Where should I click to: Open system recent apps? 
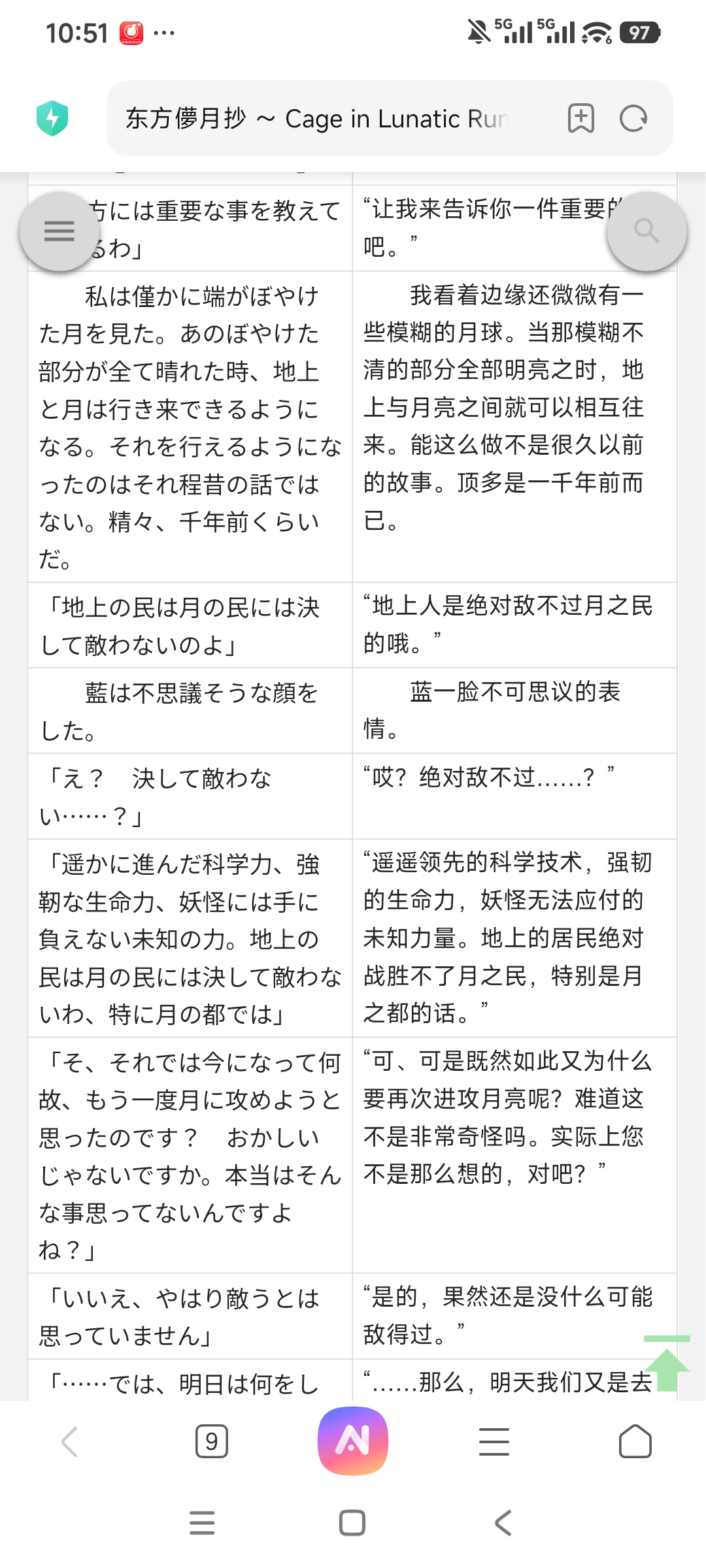pos(202,1522)
